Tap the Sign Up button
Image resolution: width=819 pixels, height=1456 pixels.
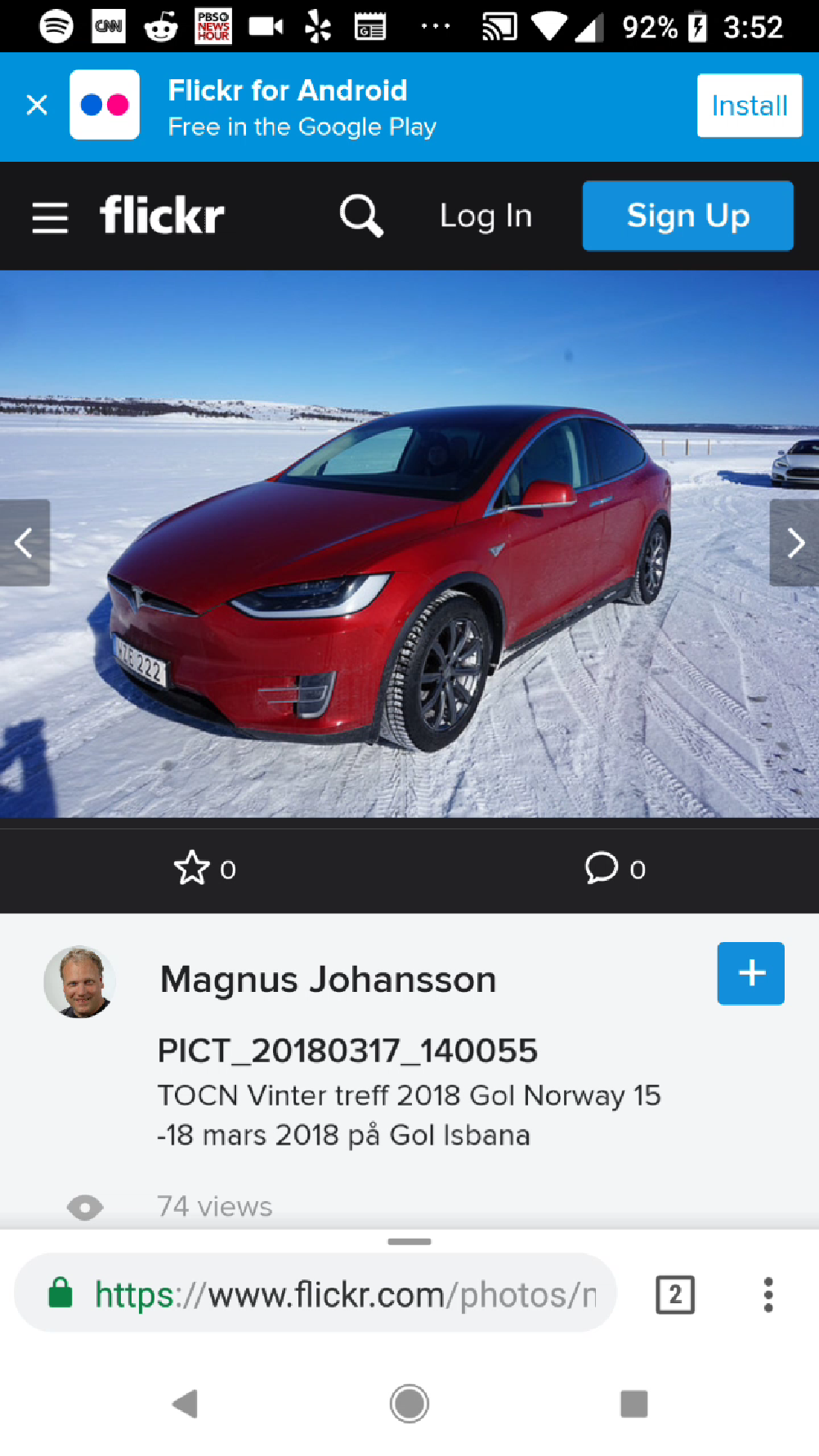point(687,217)
